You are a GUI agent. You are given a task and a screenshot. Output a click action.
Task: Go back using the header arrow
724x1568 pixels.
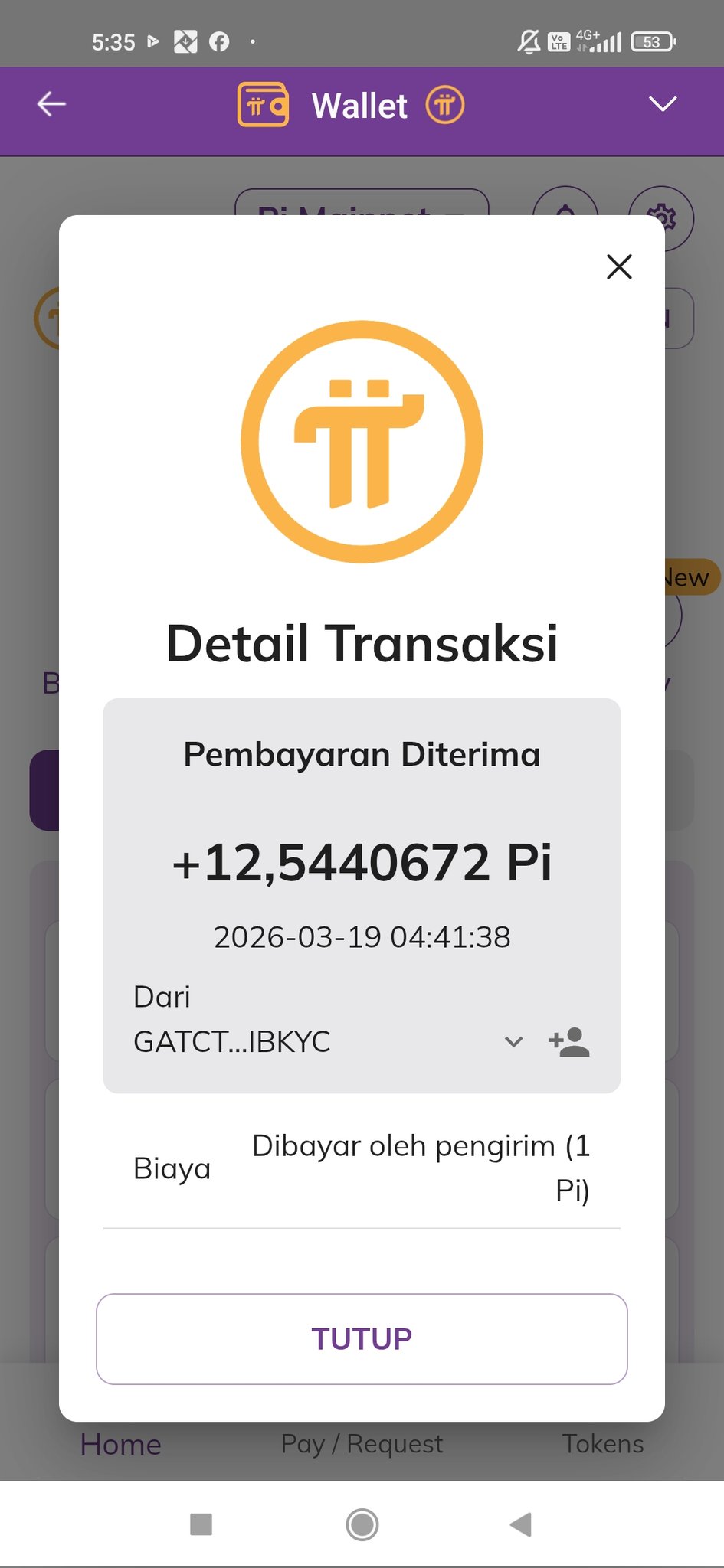(52, 104)
